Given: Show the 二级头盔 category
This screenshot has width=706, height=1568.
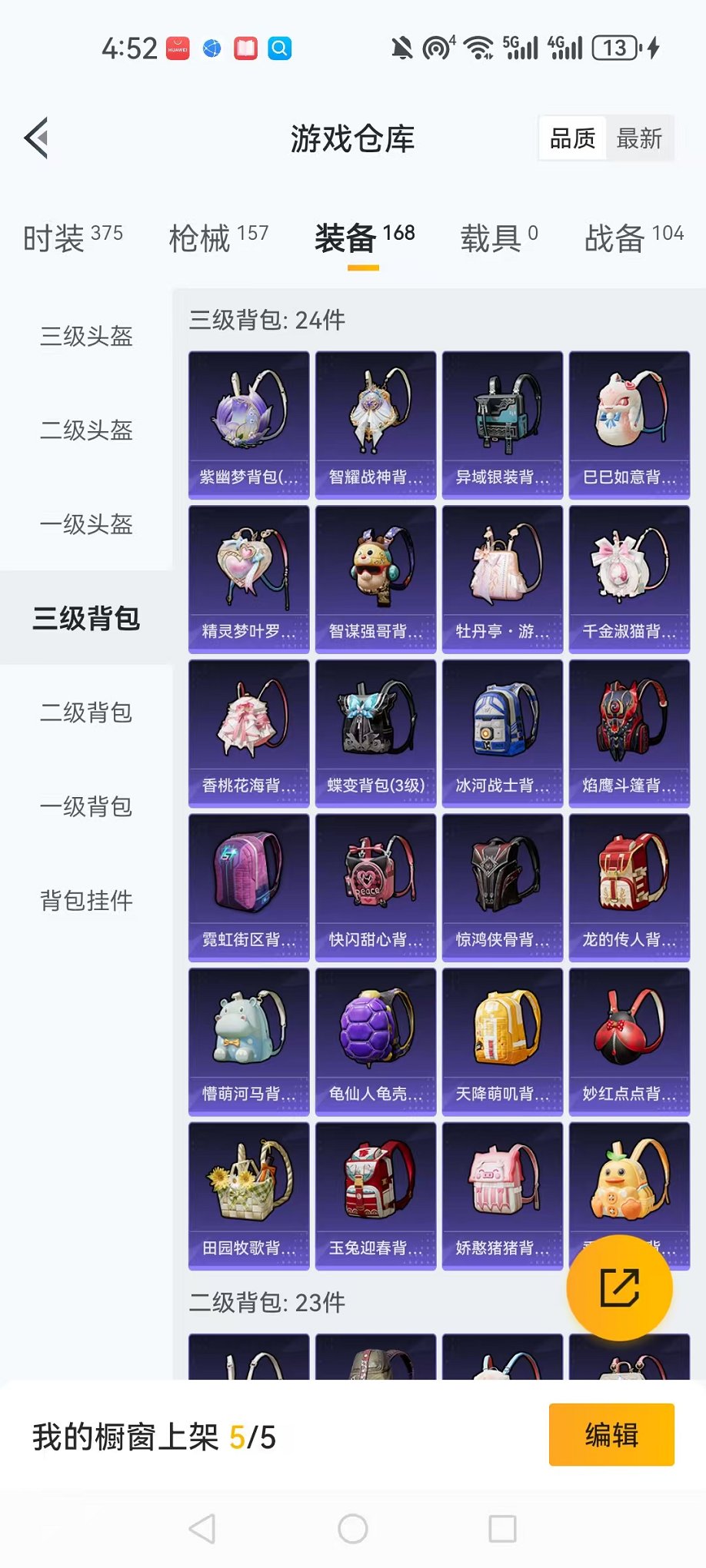Looking at the screenshot, I should tap(86, 430).
